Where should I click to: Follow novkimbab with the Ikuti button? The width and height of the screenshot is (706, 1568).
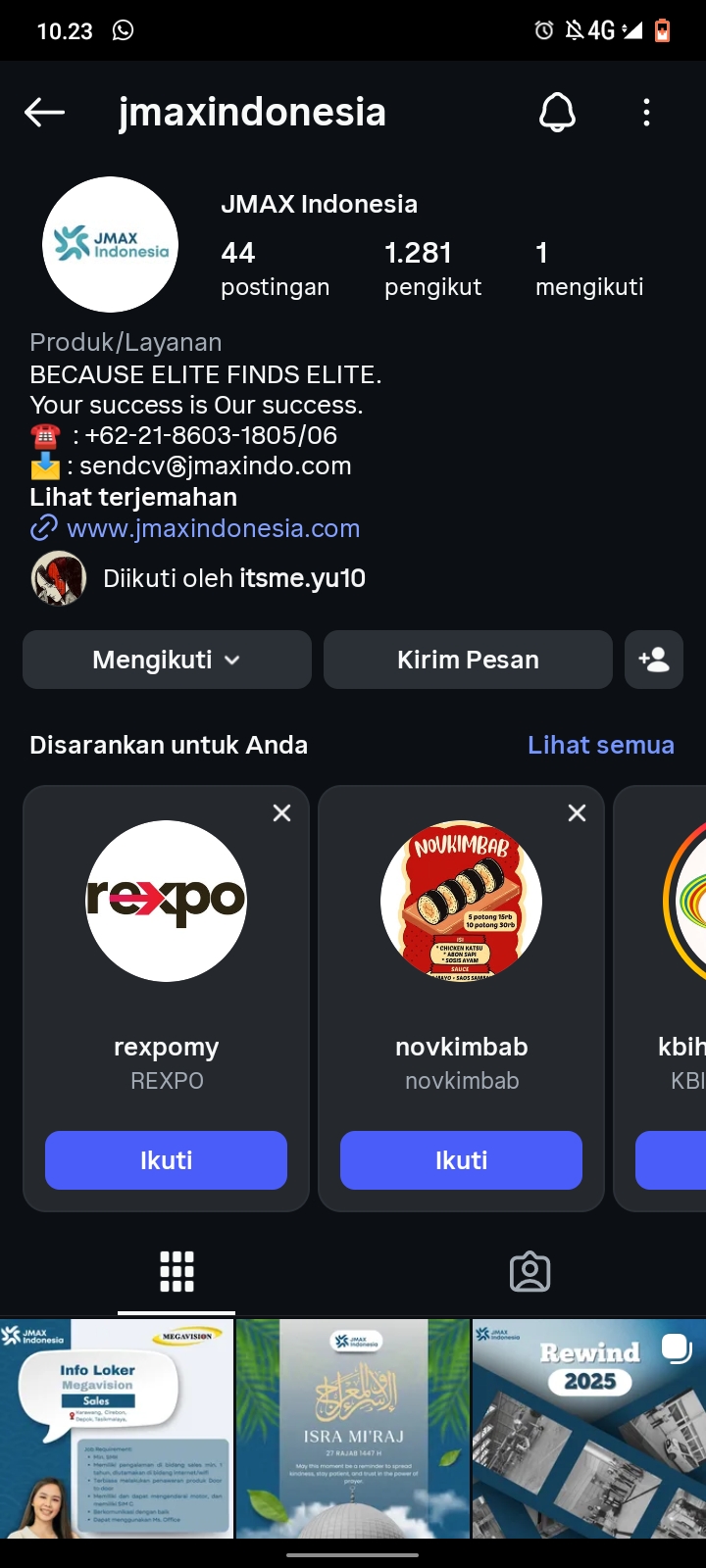tap(461, 1160)
